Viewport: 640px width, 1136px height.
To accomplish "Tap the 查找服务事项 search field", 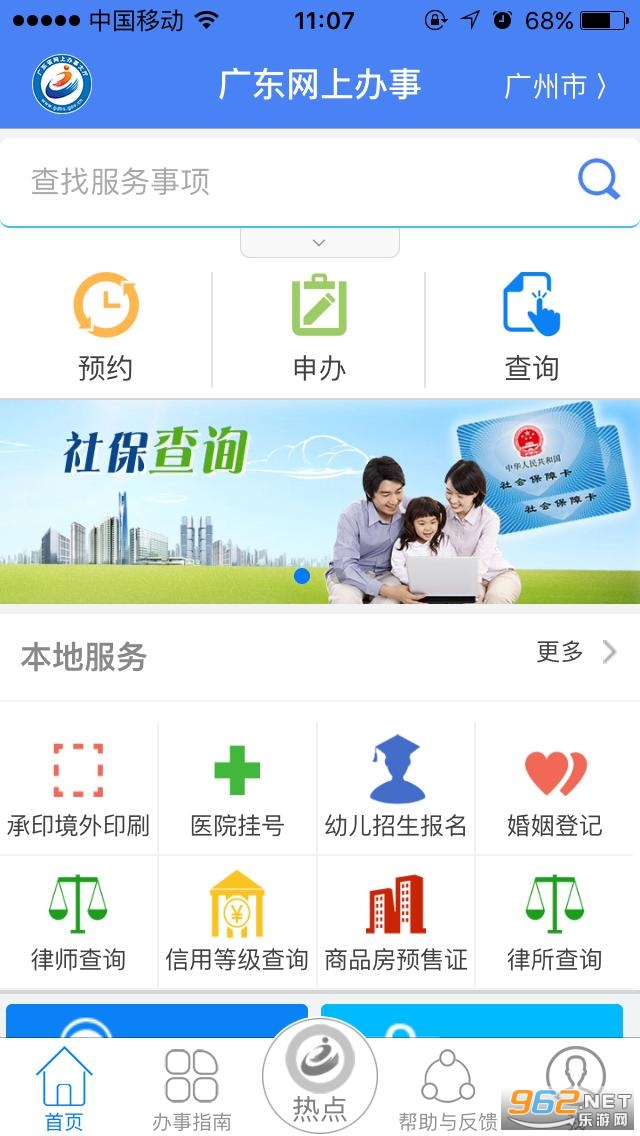I will point(290,182).
